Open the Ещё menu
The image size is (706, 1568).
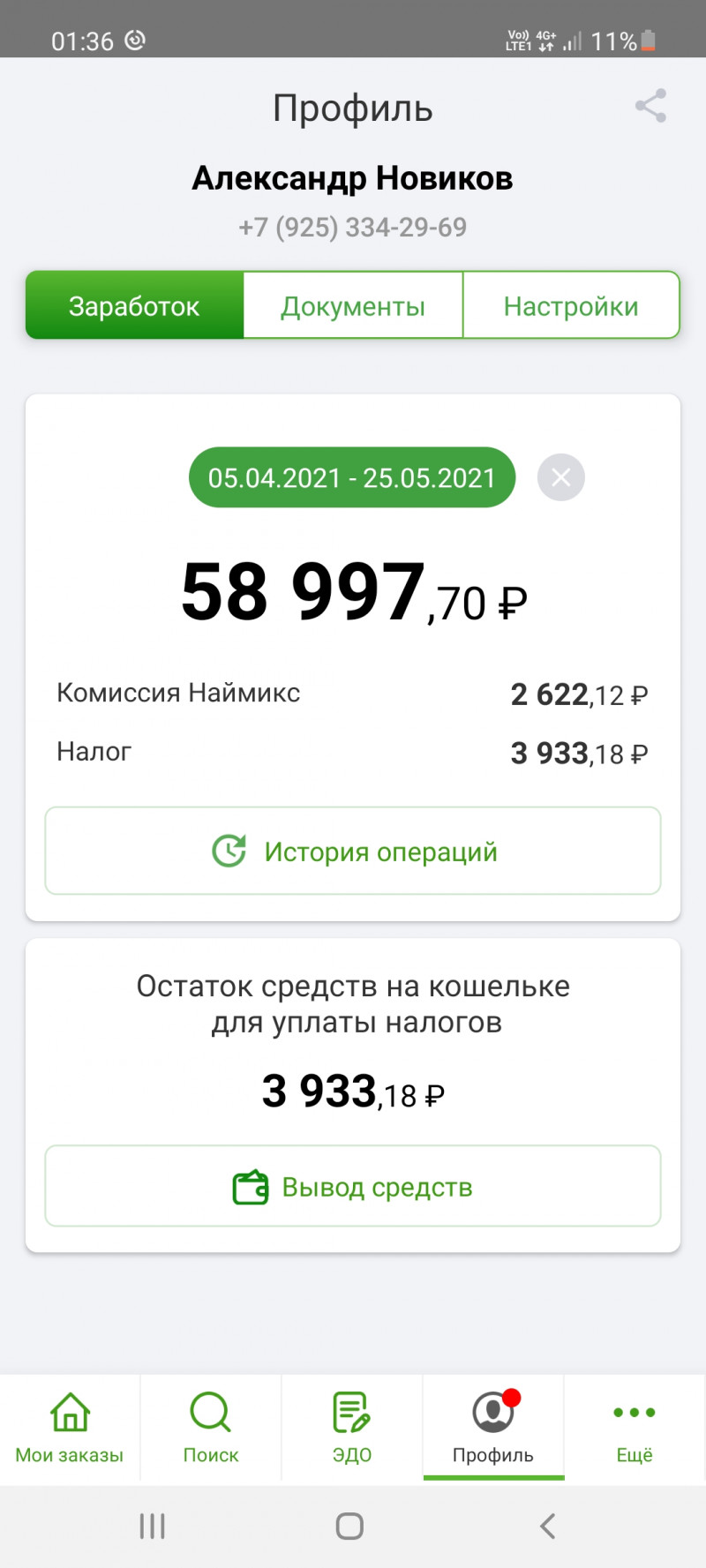pos(635,1428)
